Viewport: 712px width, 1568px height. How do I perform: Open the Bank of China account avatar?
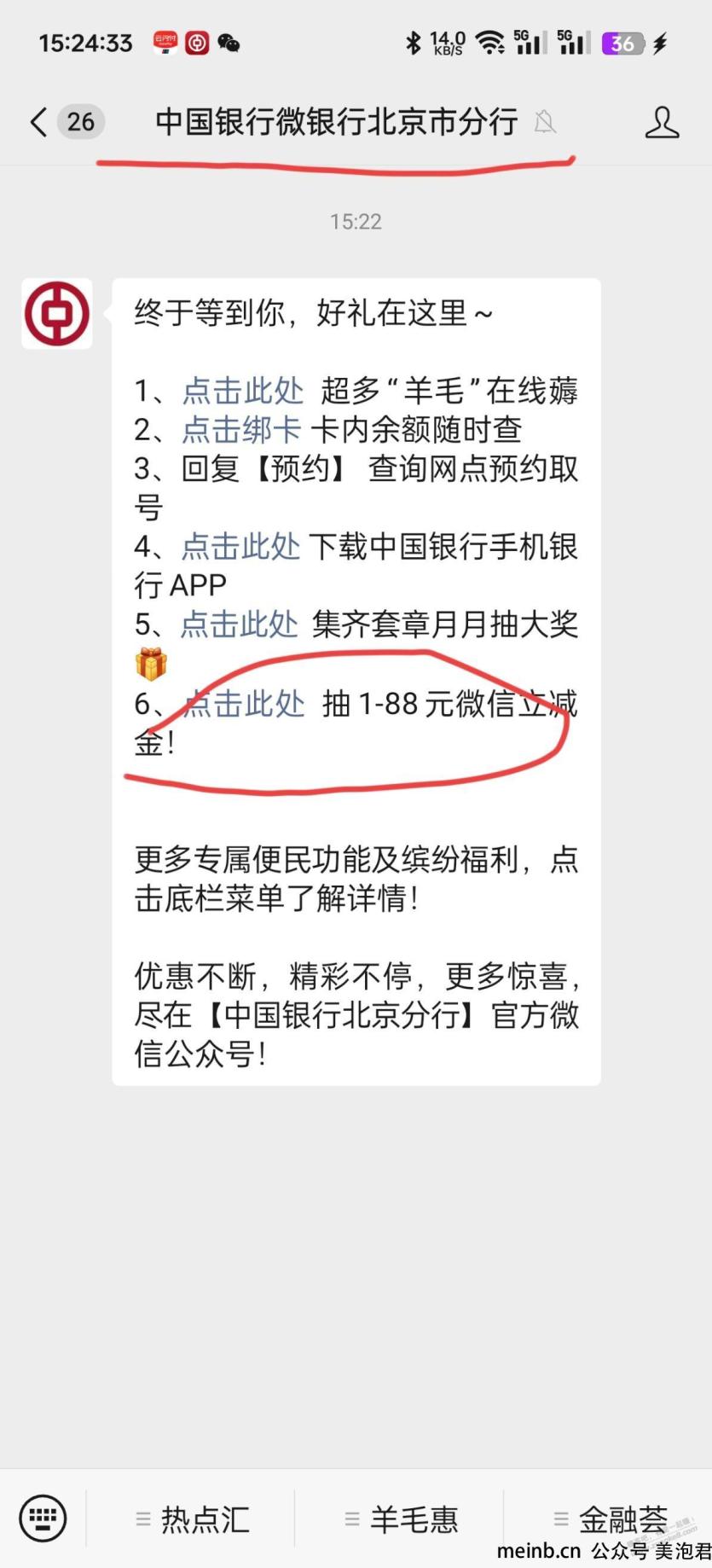pos(57,313)
